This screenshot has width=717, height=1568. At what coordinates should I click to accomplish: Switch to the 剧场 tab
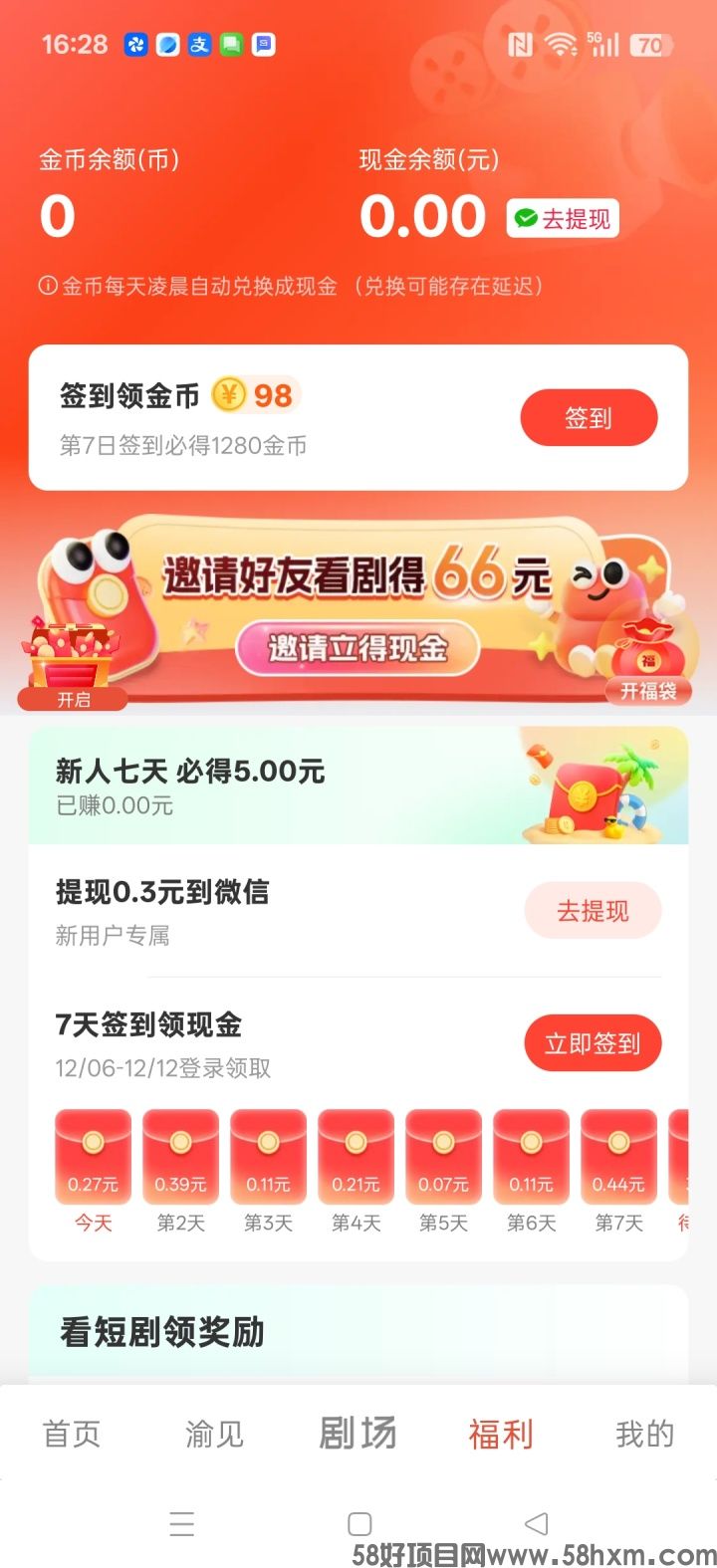coord(358,1434)
